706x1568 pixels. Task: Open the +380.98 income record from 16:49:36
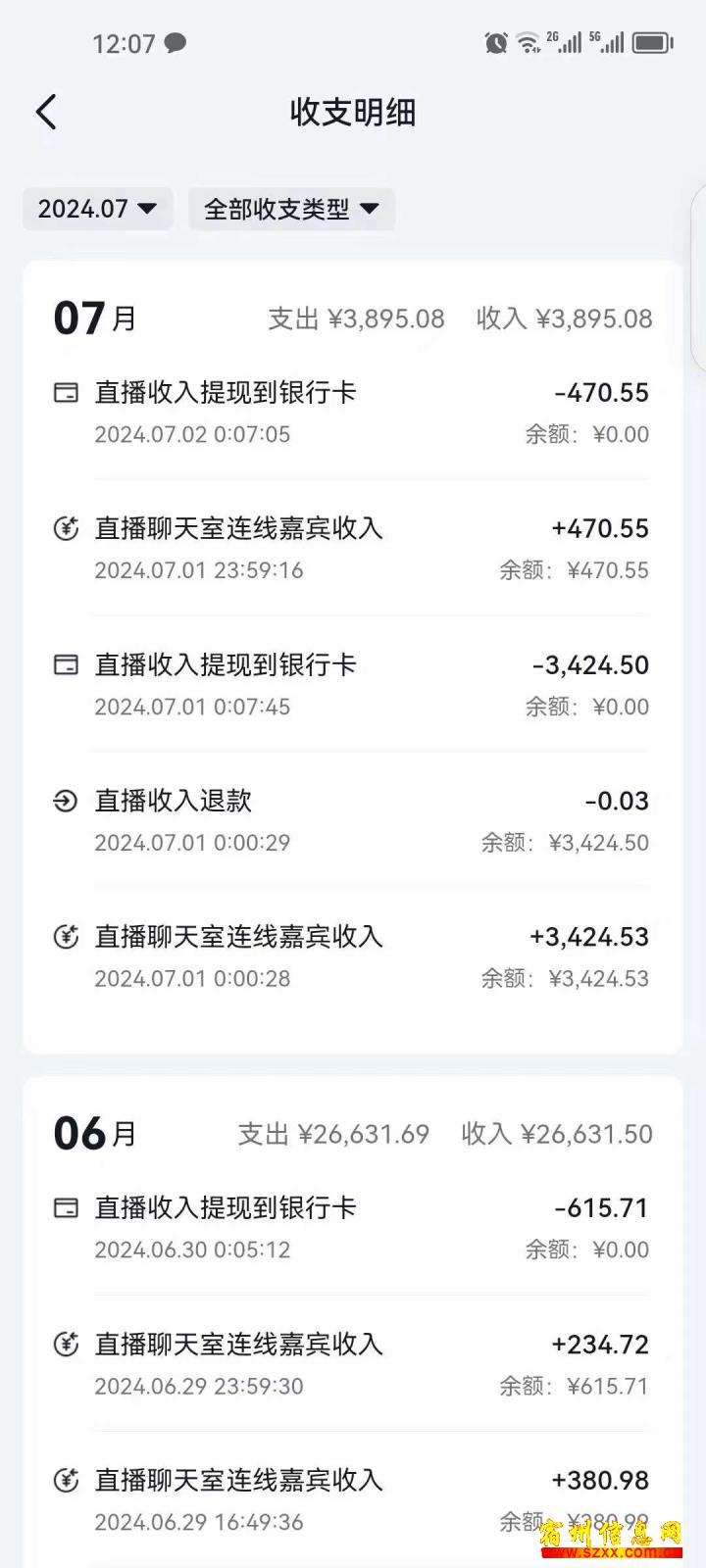352,1500
